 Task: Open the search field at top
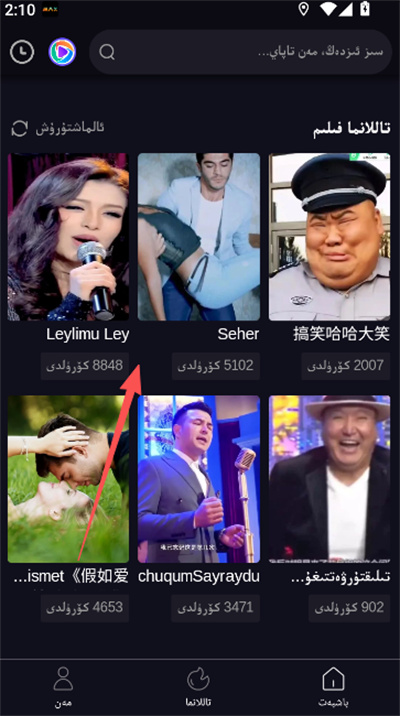tap(241, 52)
